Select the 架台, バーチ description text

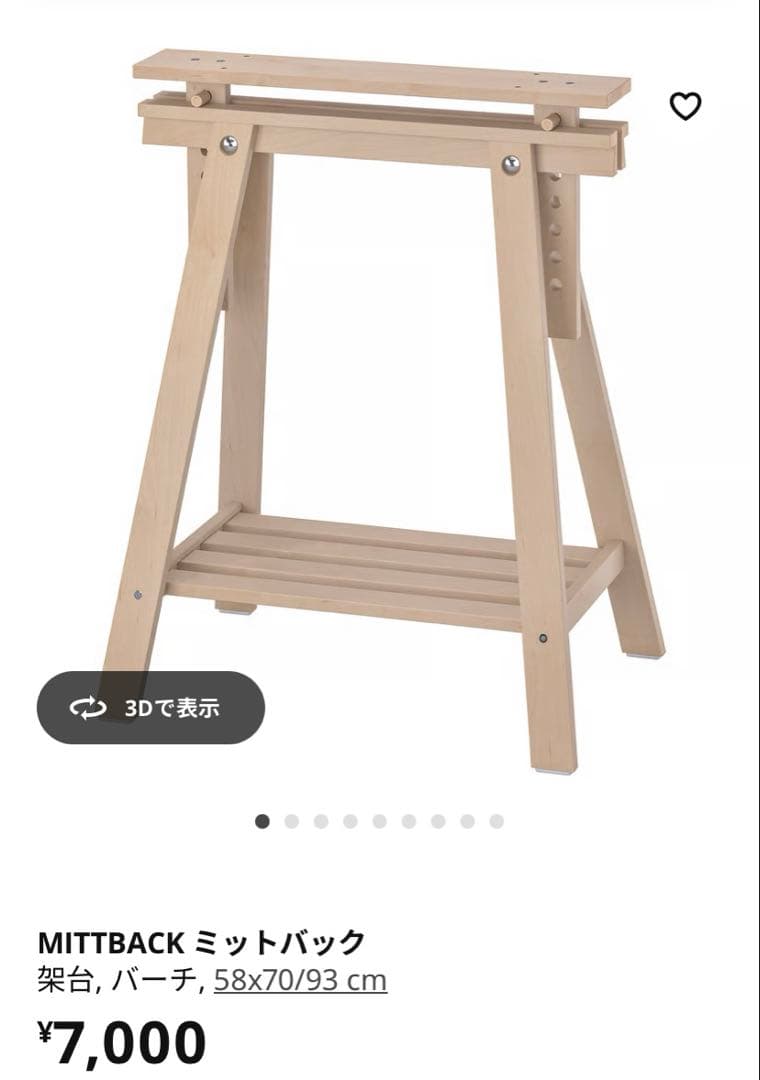[x=120, y=979]
